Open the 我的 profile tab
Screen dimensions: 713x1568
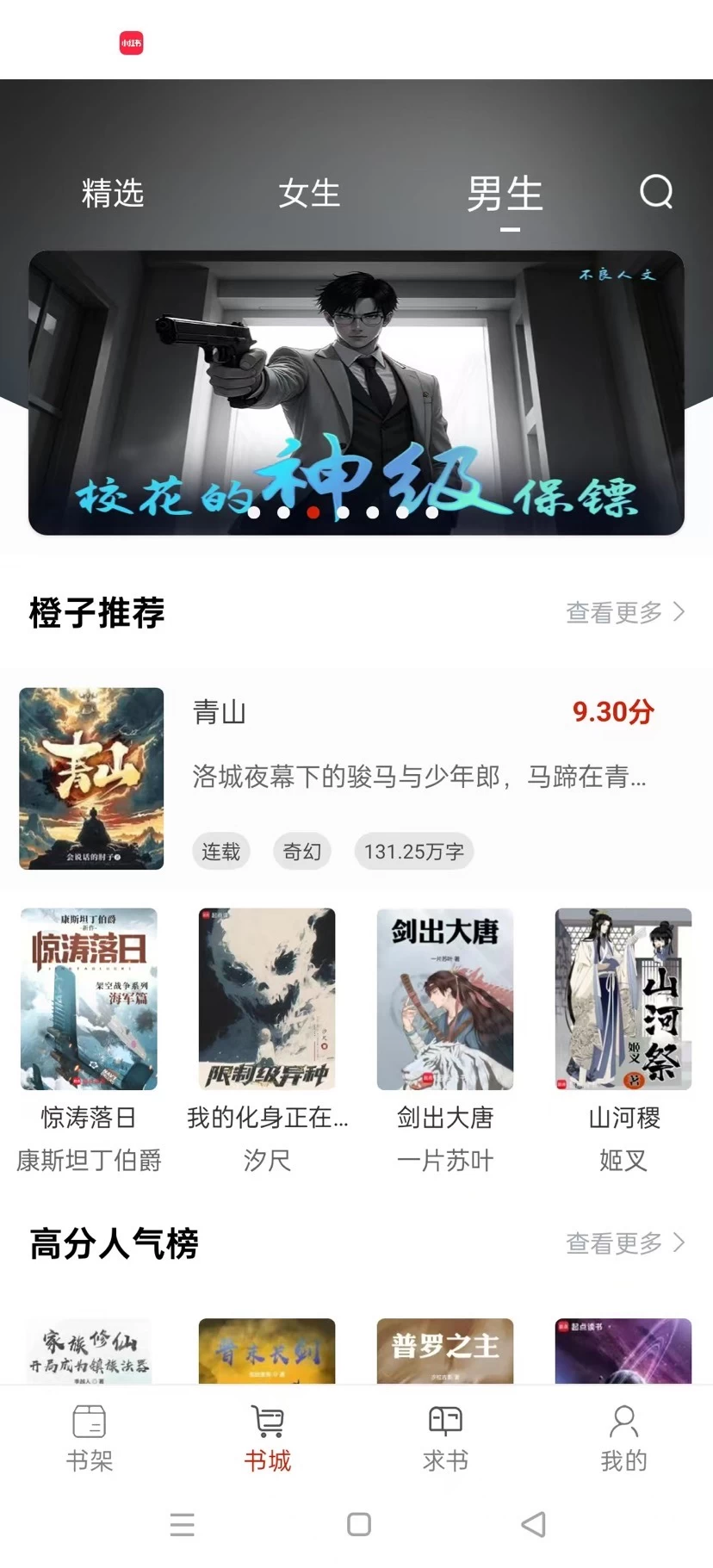623,1437
